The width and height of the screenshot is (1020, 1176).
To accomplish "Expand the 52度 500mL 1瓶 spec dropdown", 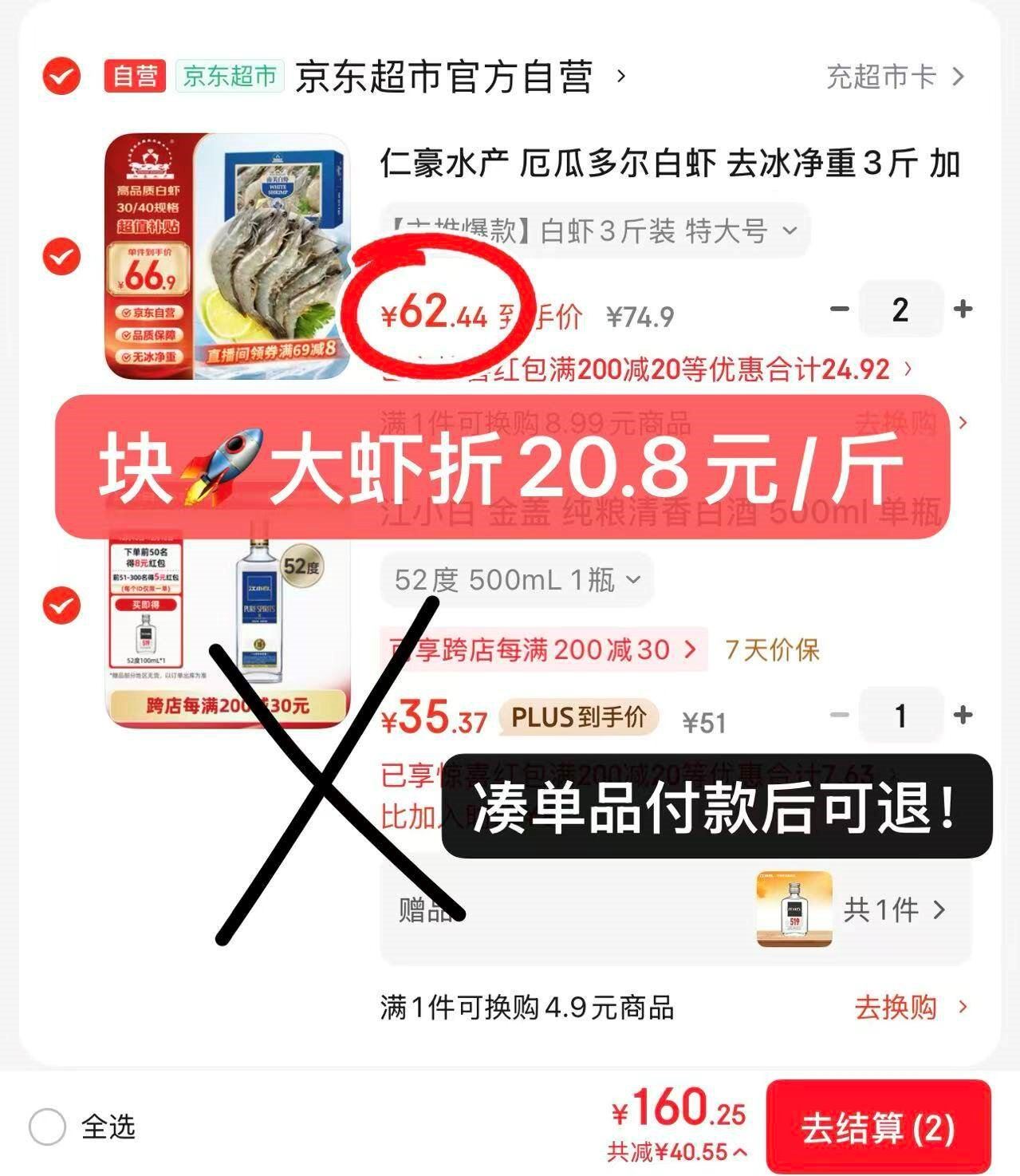I will [517, 580].
